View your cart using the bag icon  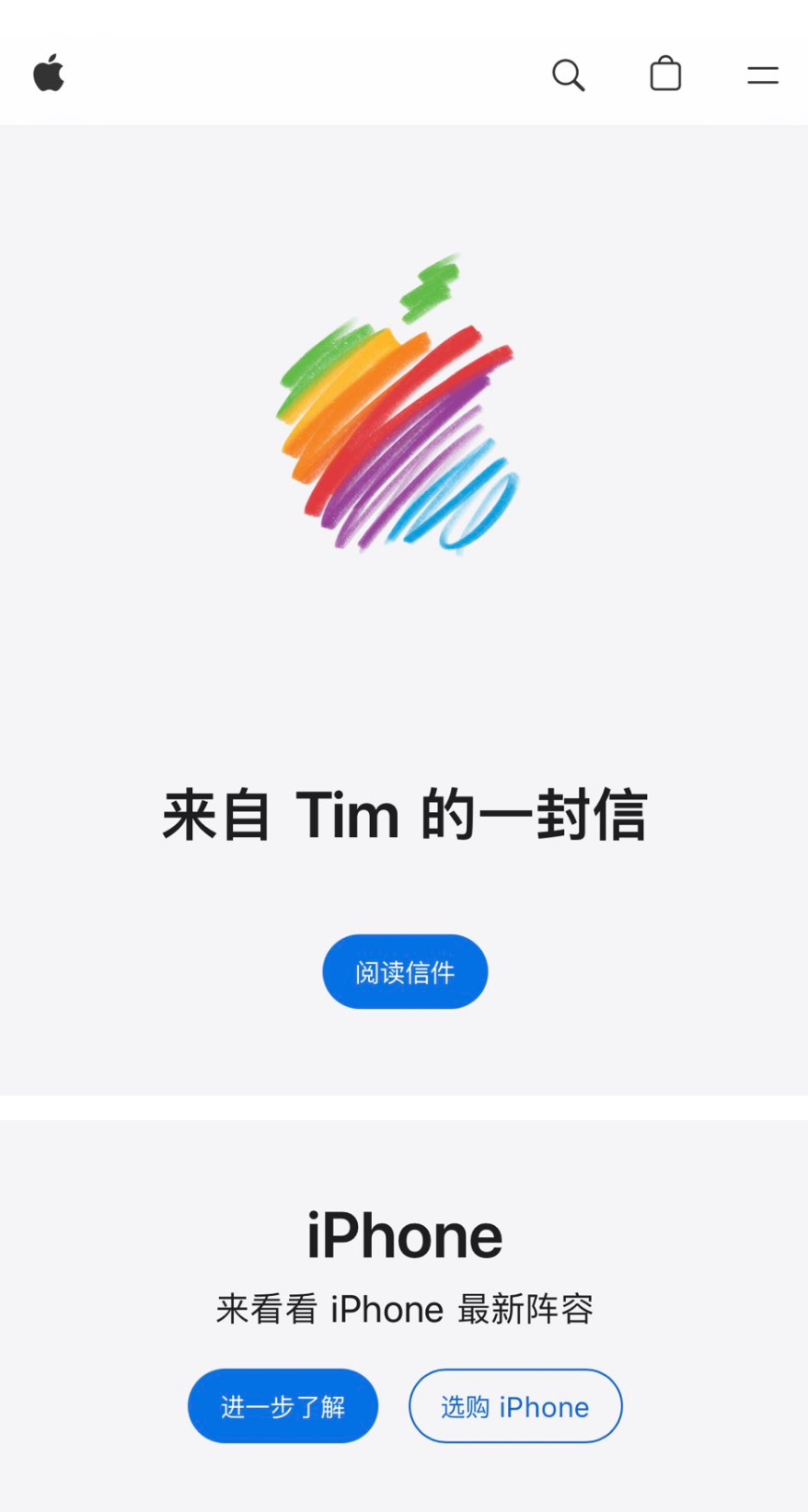tap(665, 74)
